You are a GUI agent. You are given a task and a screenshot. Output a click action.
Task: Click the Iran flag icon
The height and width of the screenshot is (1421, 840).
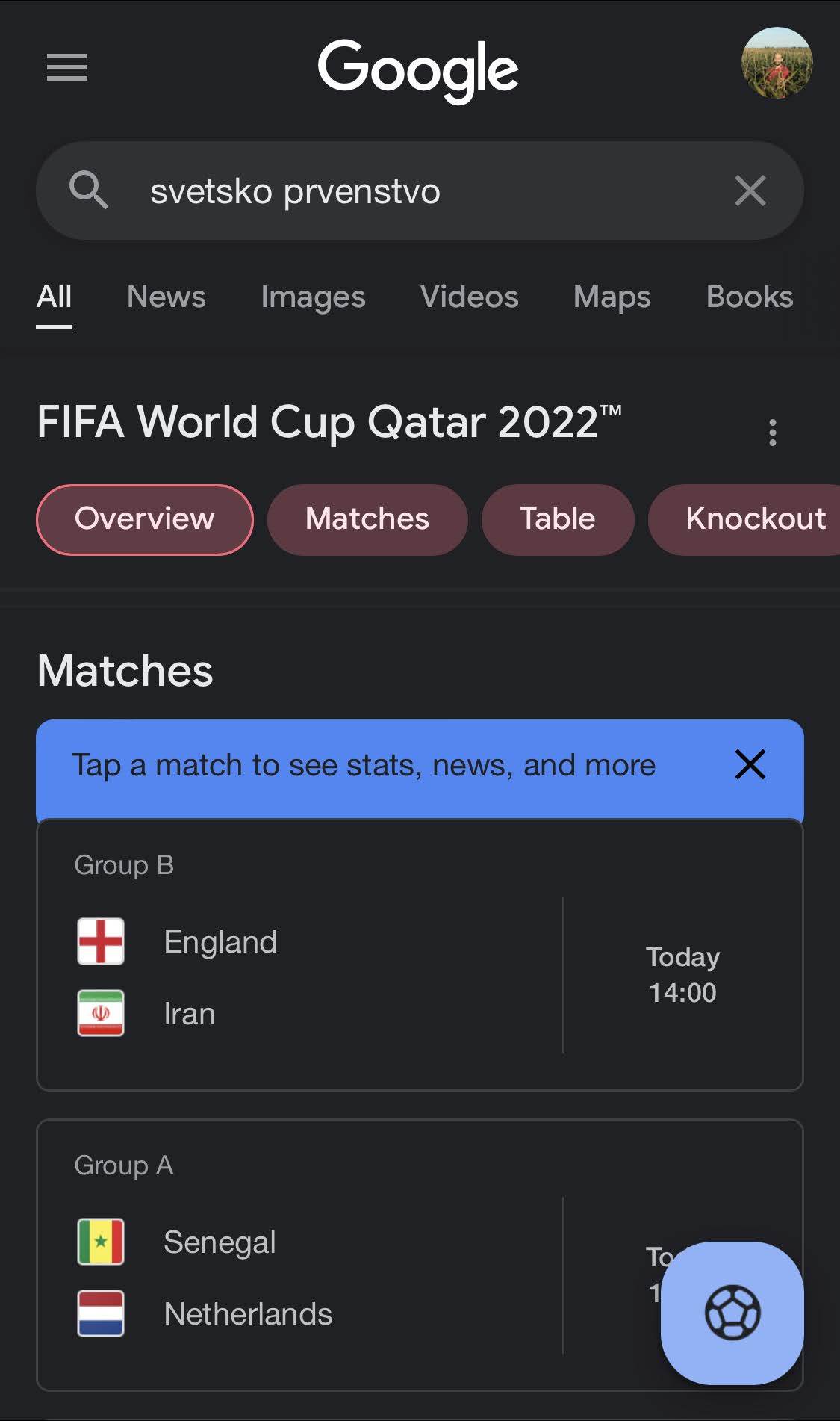99,1014
